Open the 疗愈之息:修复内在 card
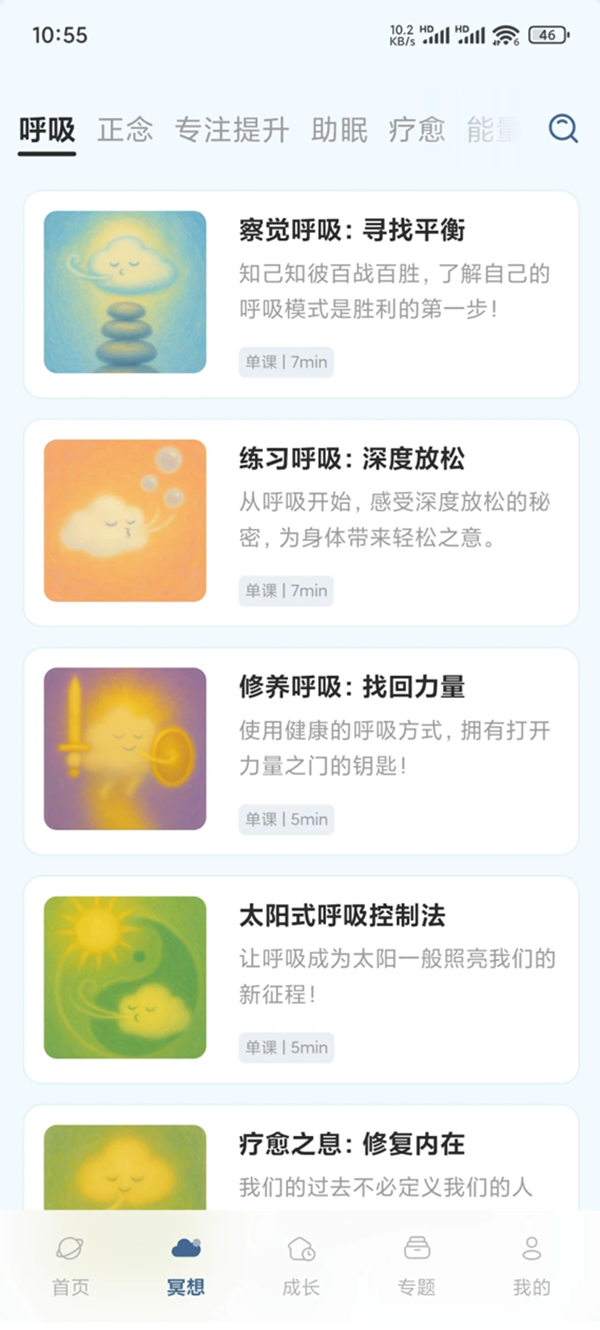600x1330 pixels. (x=301, y=1160)
